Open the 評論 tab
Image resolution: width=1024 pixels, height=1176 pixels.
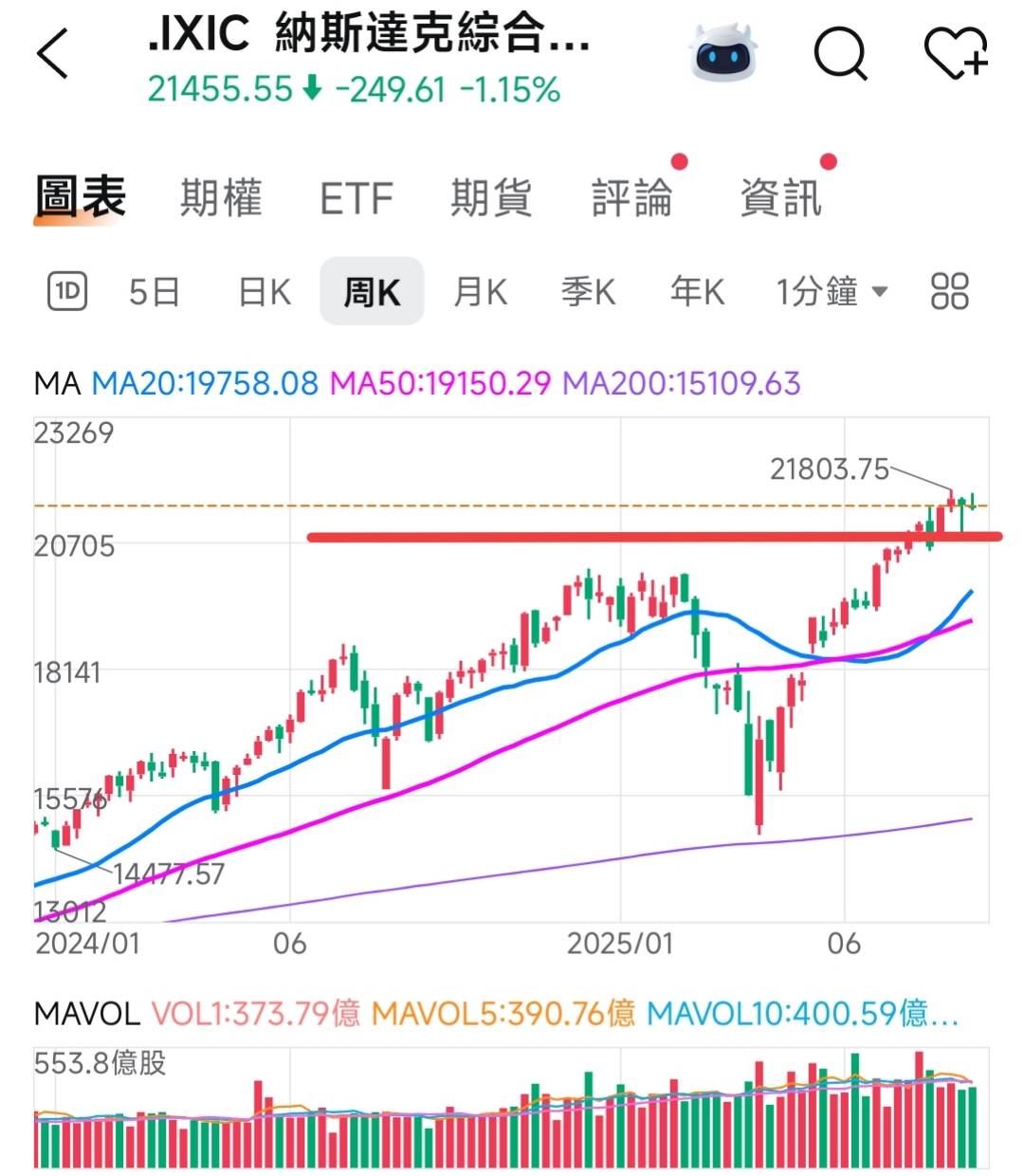tap(631, 198)
